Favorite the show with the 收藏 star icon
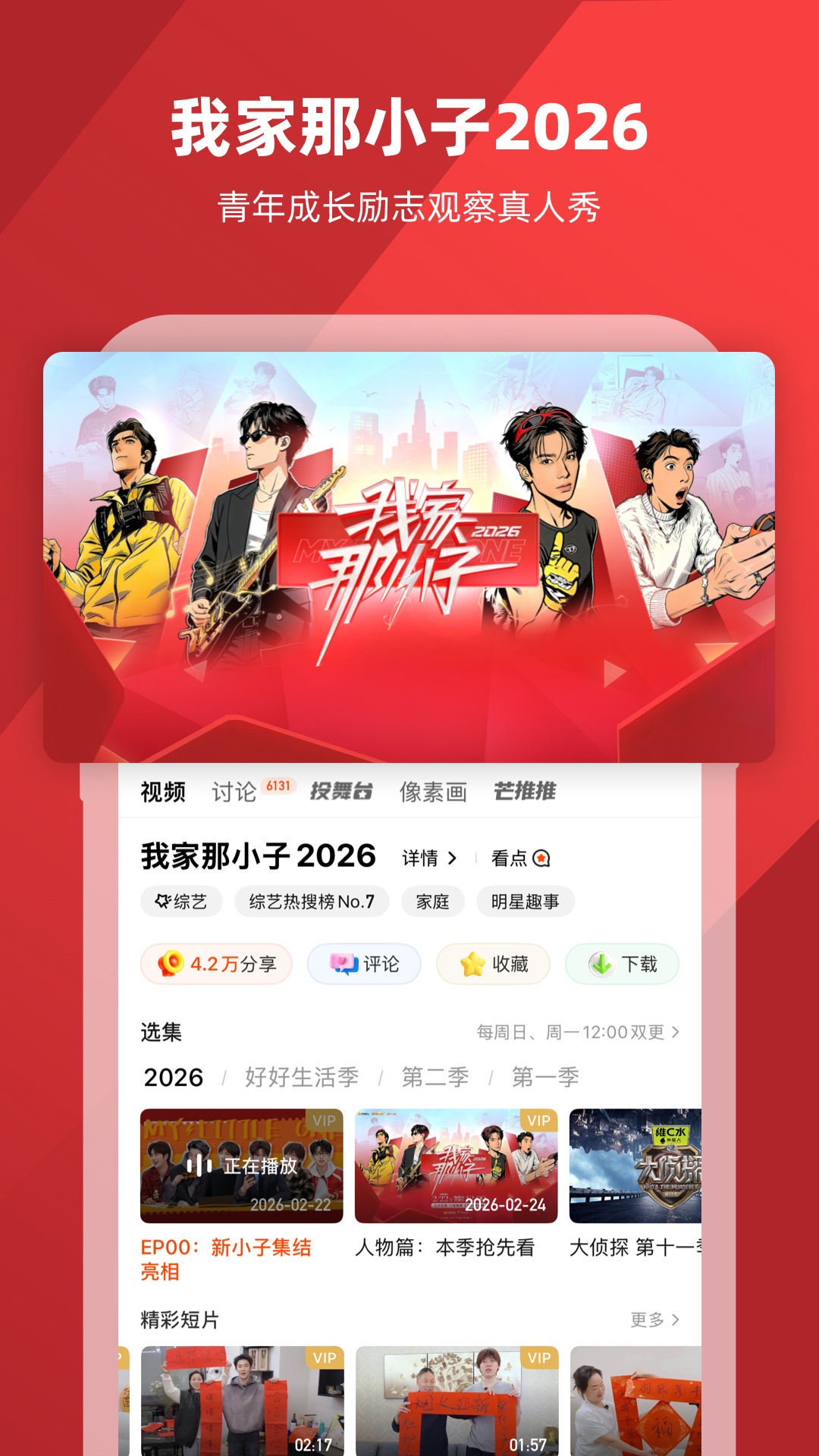Screen dimensions: 819x1456 coord(472,964)
